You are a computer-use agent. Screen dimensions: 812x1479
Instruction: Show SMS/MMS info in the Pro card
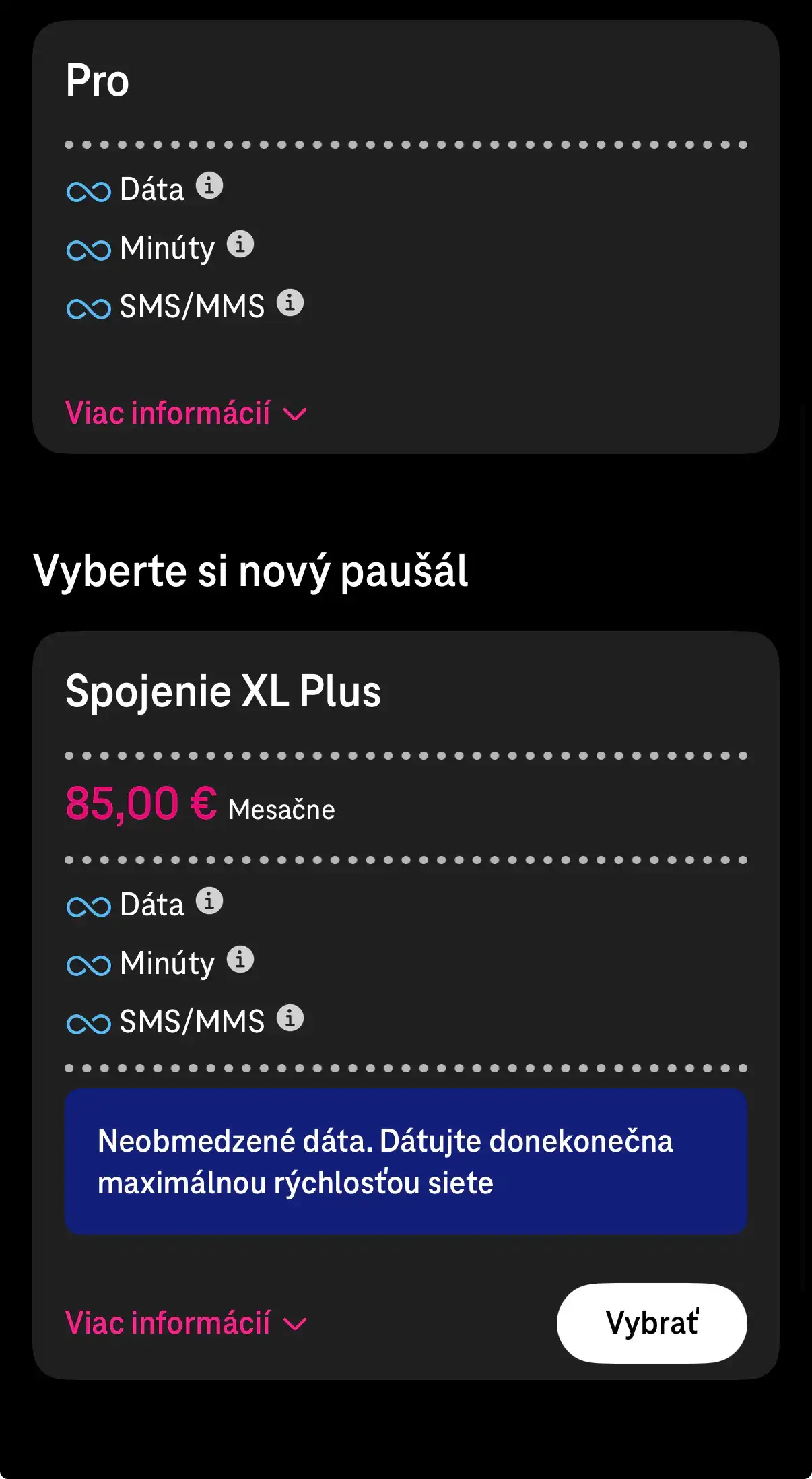290,302
